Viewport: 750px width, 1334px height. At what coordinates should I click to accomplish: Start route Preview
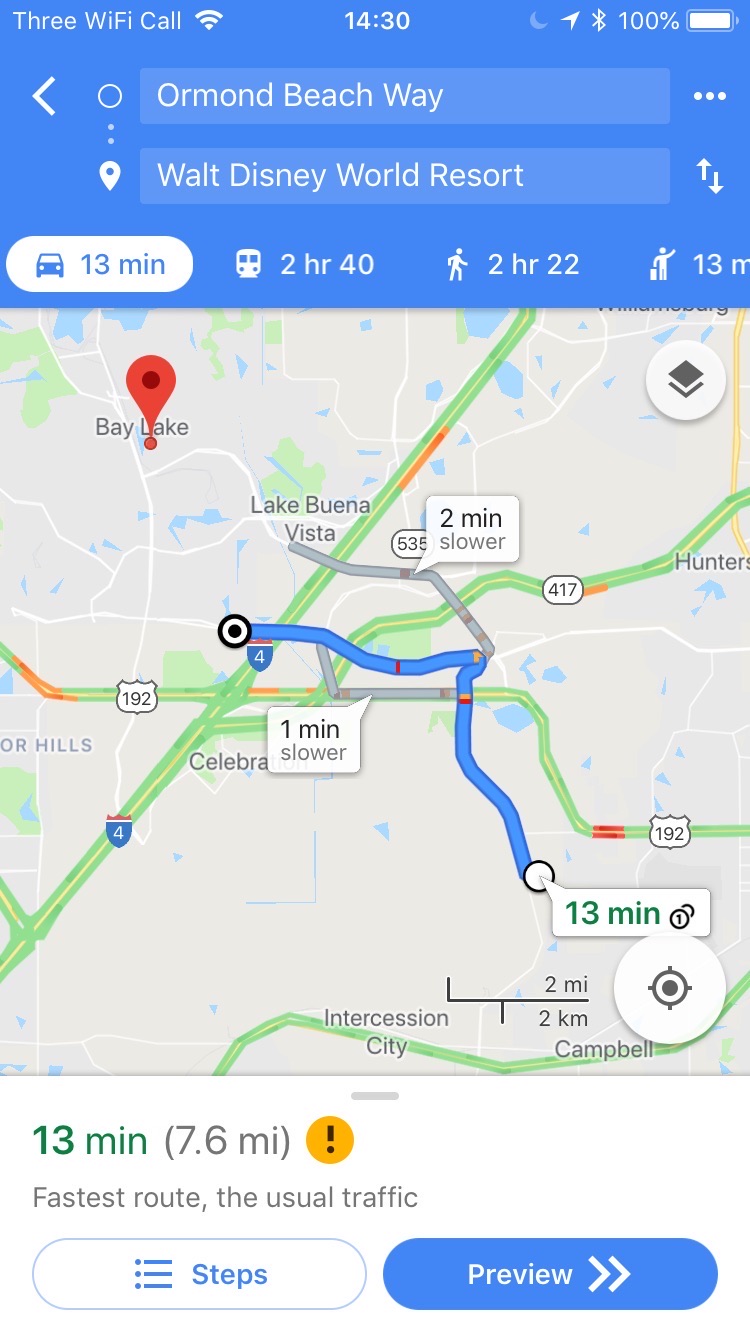(550, 1274)
